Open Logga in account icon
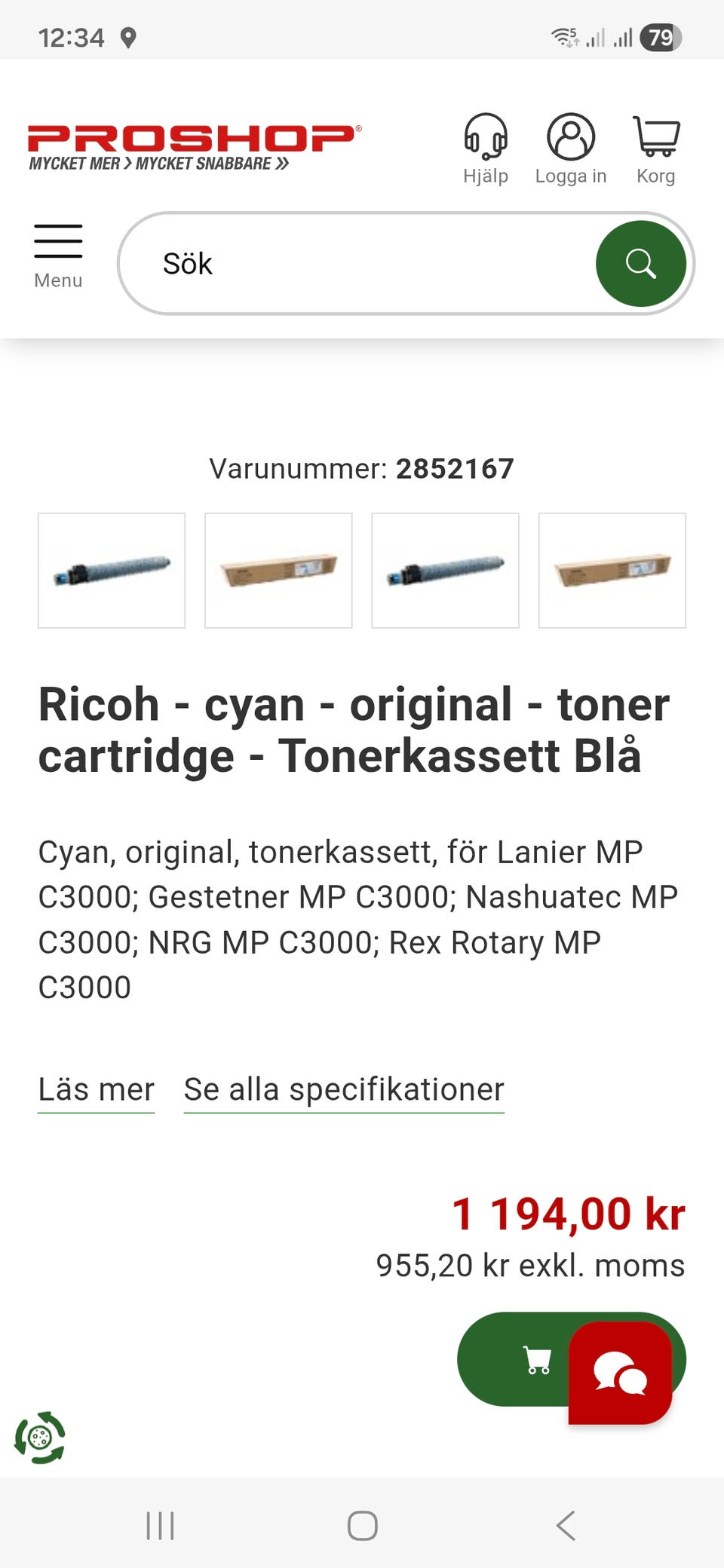The height and width of the screenshot is (1568, 724). tap(571, 138)
